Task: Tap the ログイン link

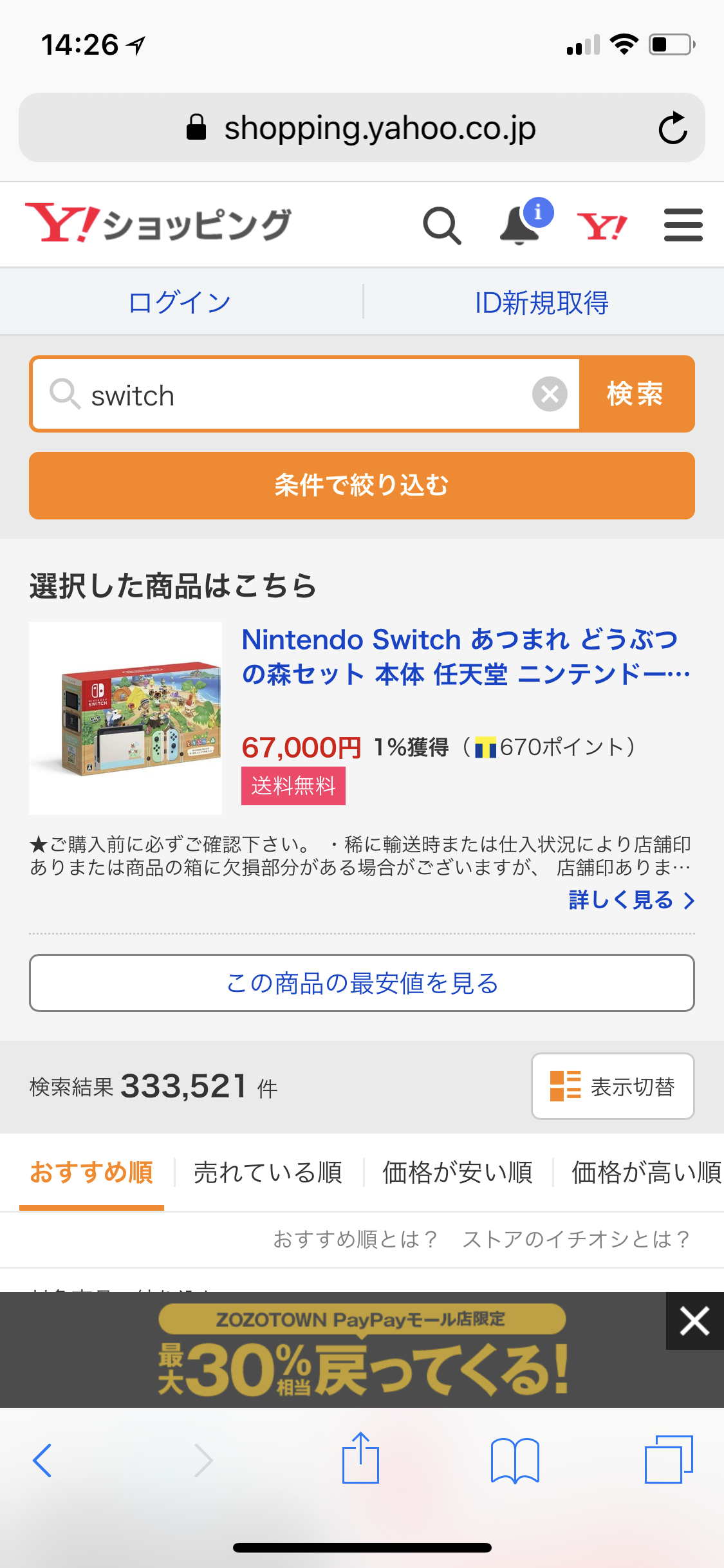Action: click(180, 303)
